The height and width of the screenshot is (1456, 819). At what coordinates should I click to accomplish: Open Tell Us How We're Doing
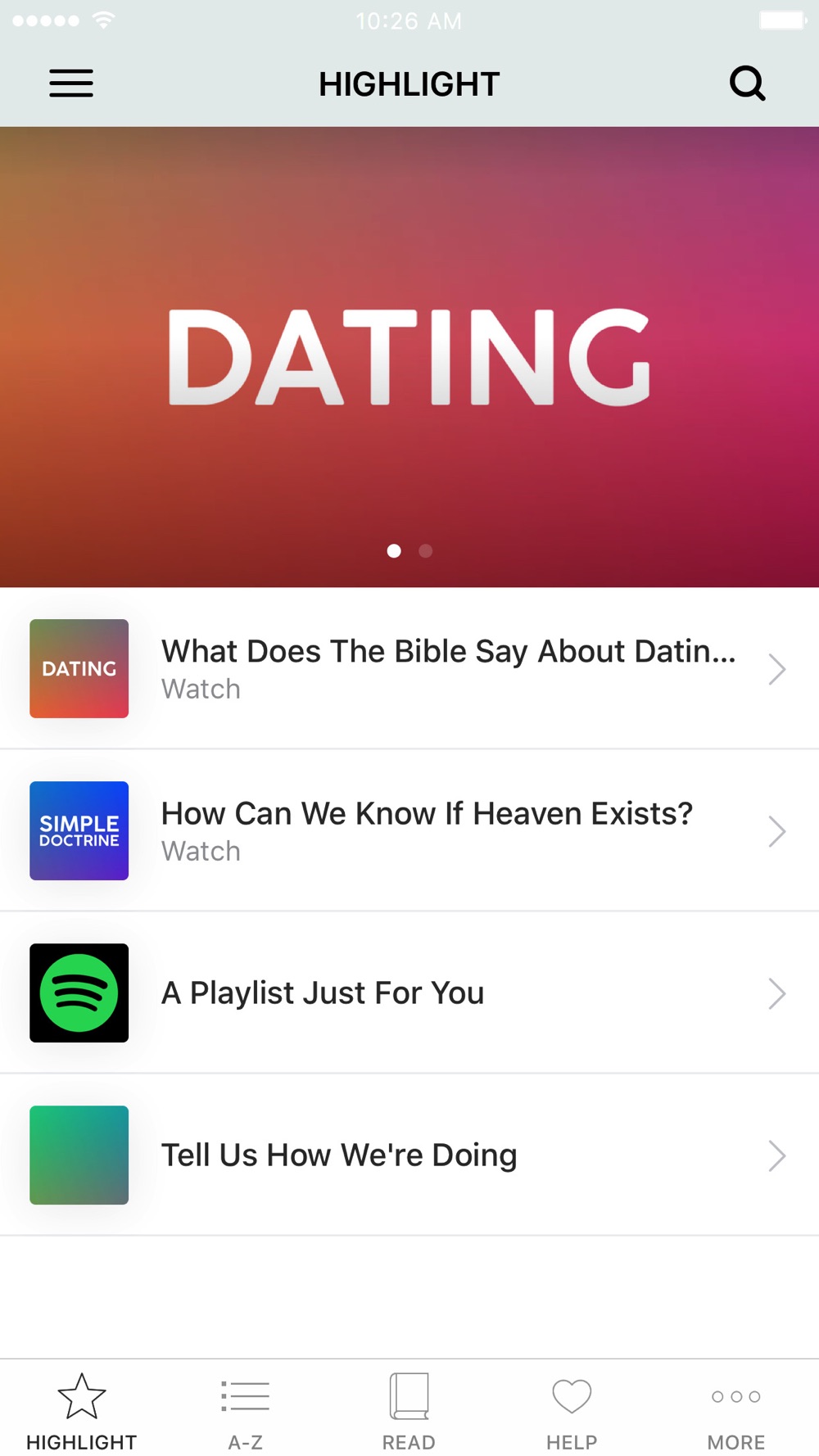click(x=409, y=1155)
